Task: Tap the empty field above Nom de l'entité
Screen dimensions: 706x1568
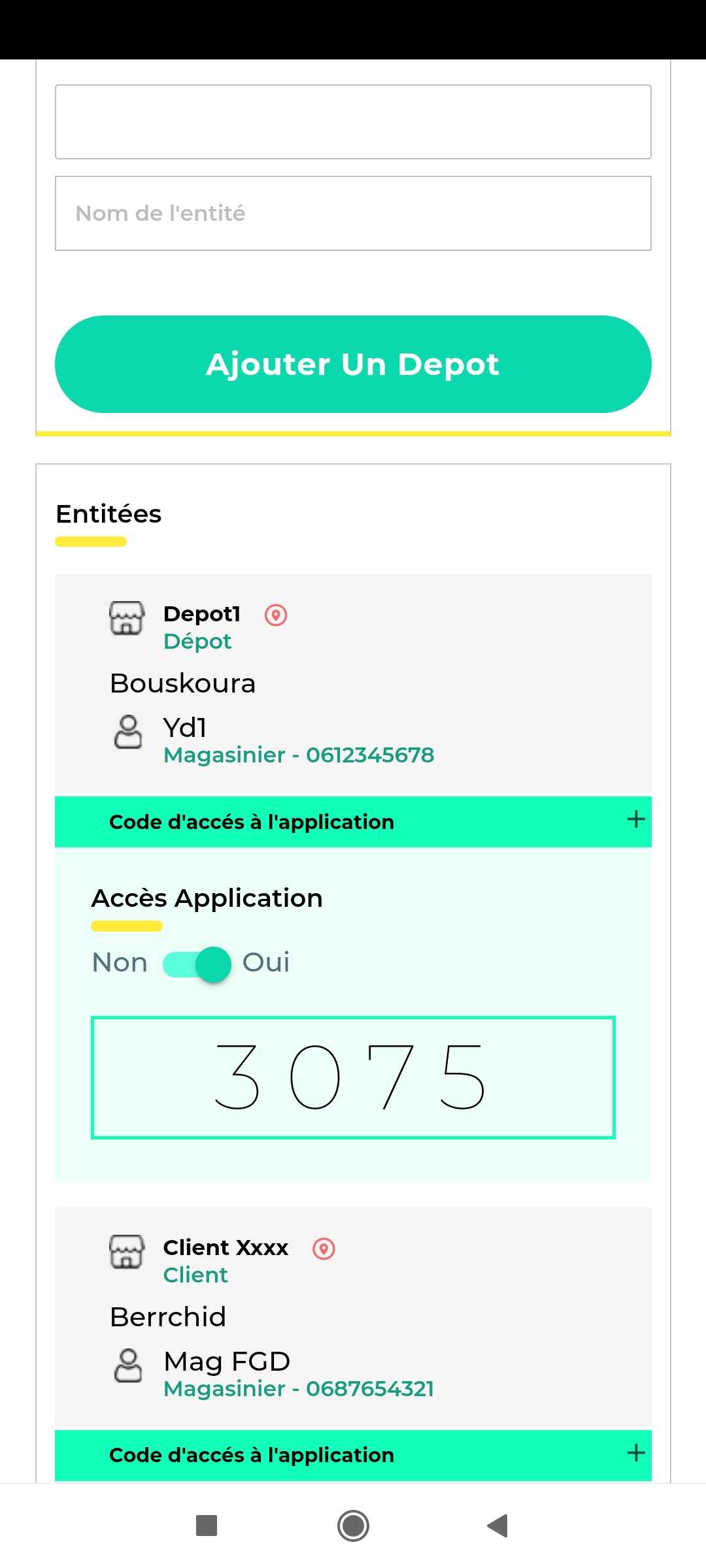Action: [x=353, y=122]
